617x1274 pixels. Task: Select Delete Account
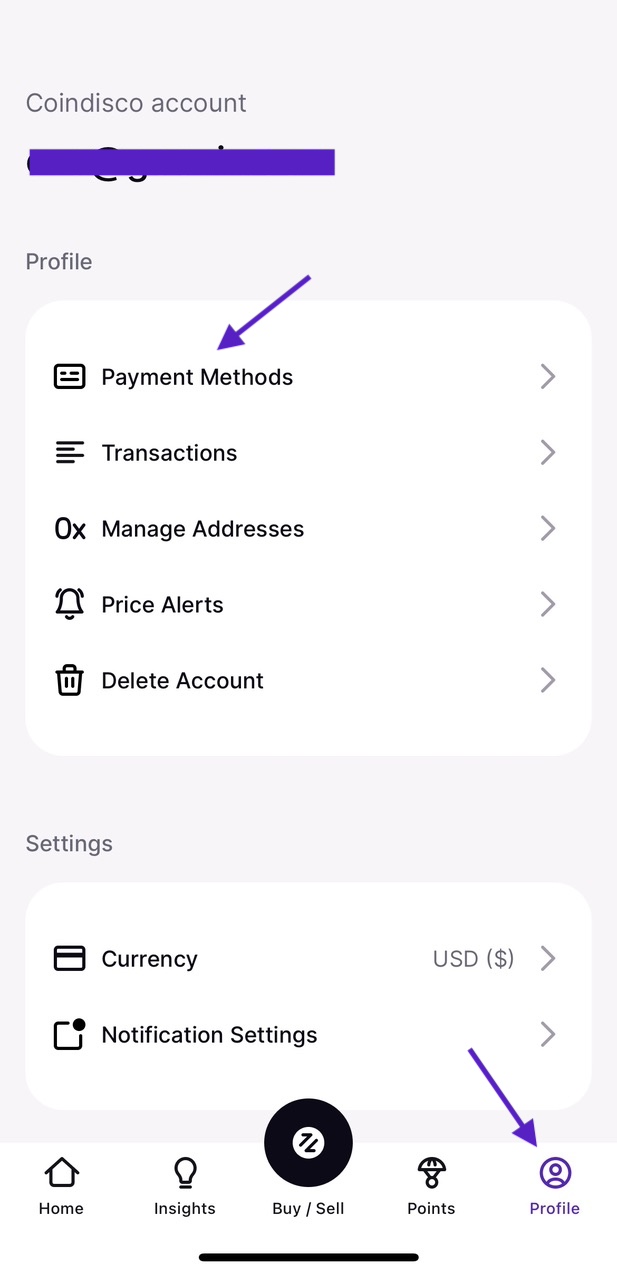tap(308, 681)
